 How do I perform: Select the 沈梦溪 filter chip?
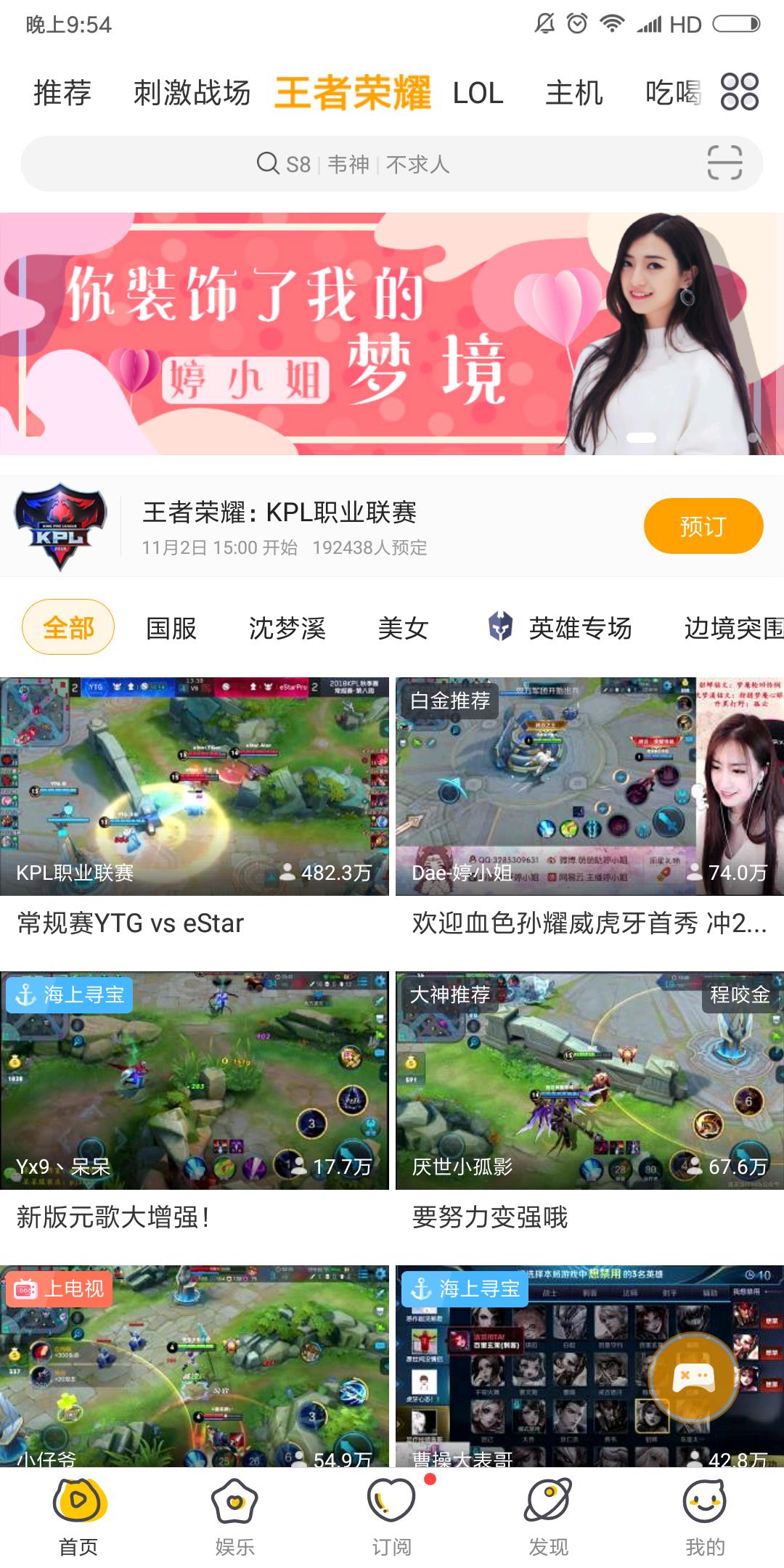(x=287, y=628)
